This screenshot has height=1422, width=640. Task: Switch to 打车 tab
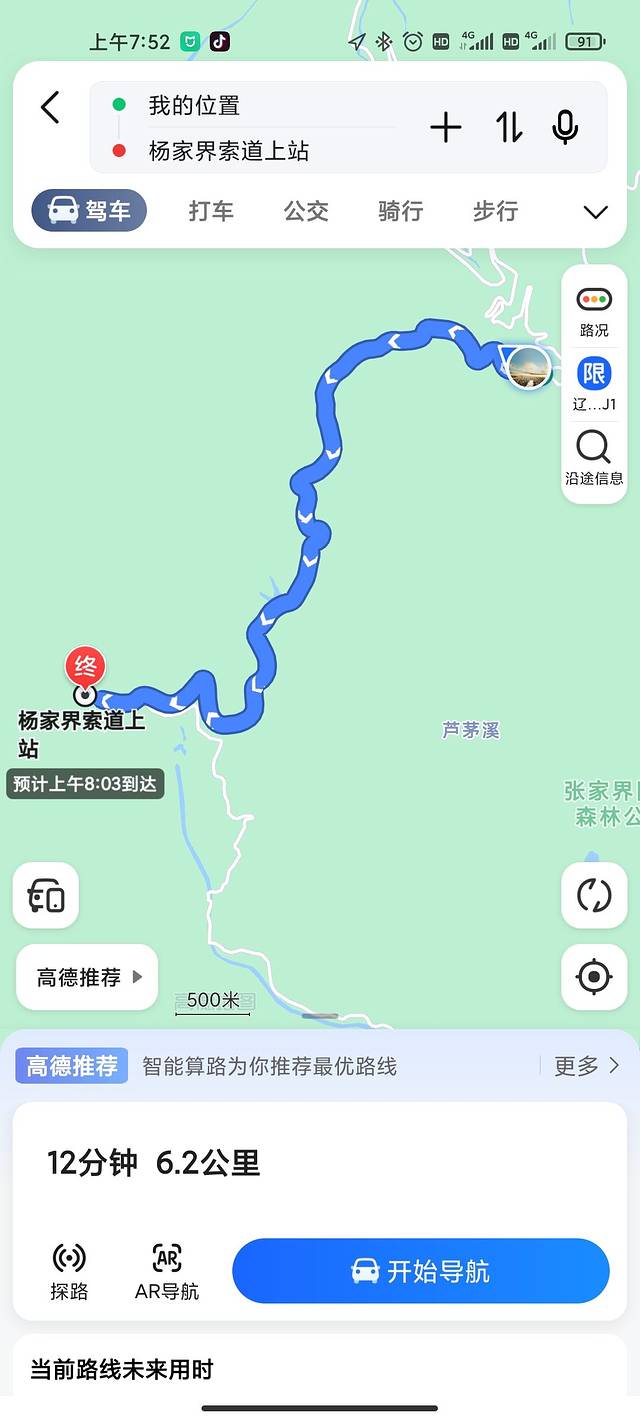click(211, 211)
